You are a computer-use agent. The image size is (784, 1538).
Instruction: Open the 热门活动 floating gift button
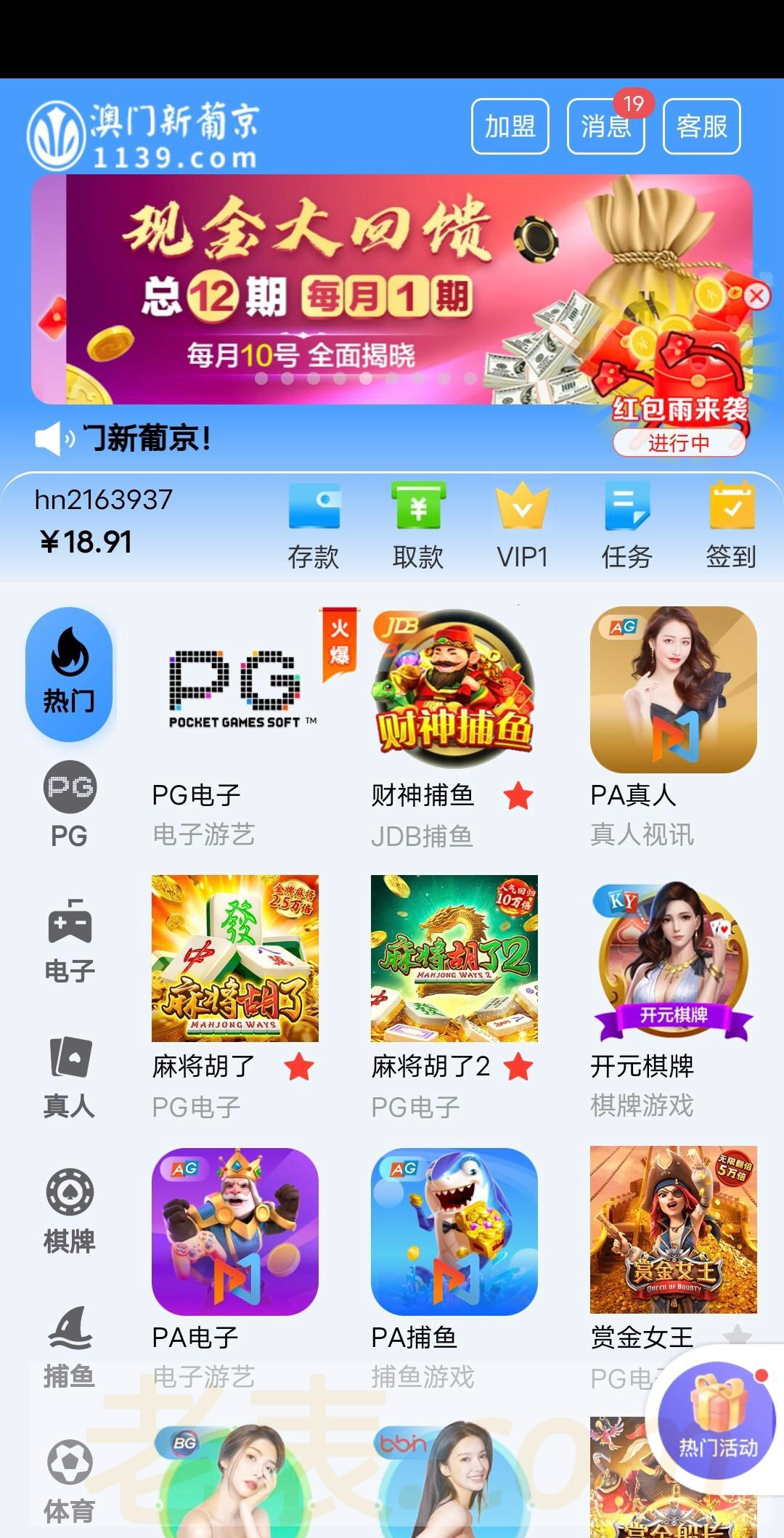point(717,1419)
